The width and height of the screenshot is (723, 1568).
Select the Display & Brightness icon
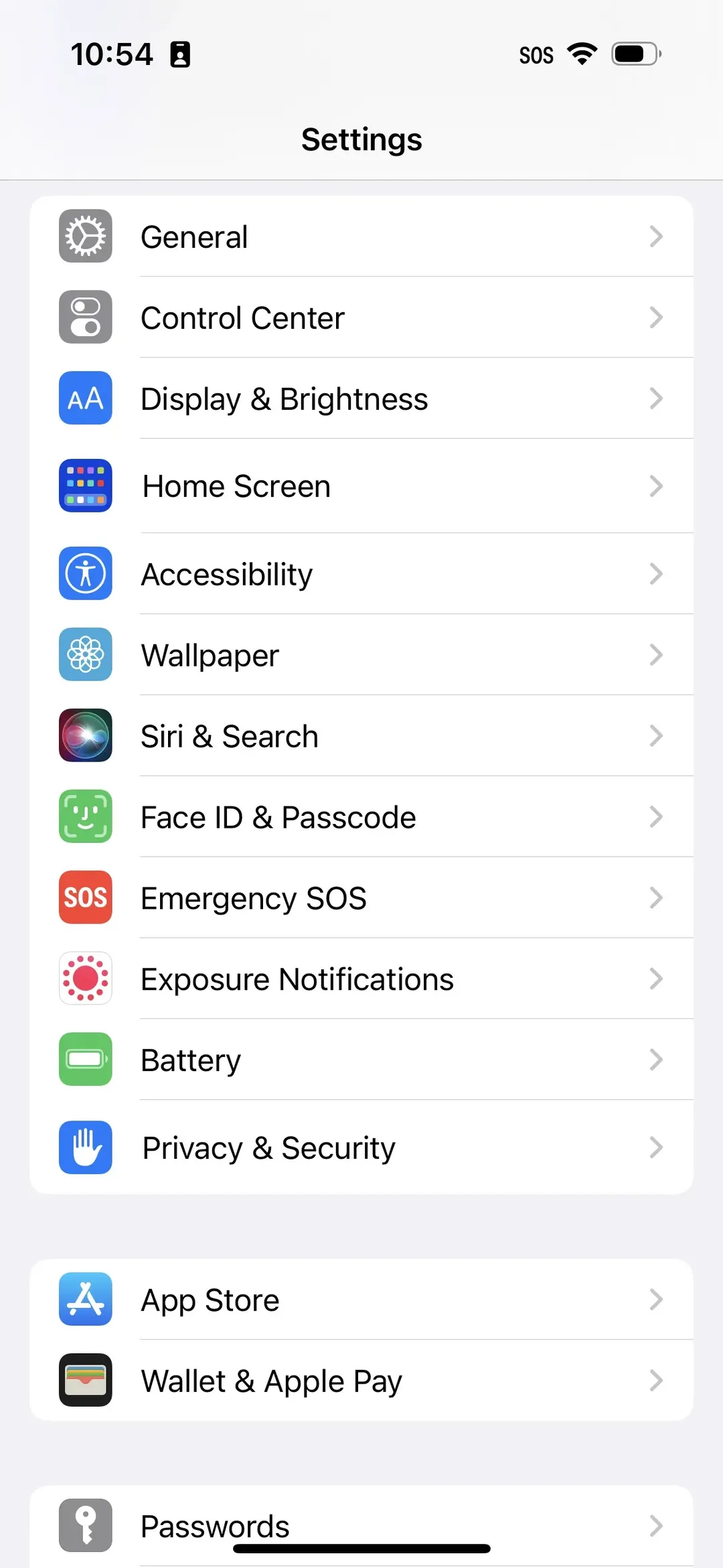click(85, 398)
